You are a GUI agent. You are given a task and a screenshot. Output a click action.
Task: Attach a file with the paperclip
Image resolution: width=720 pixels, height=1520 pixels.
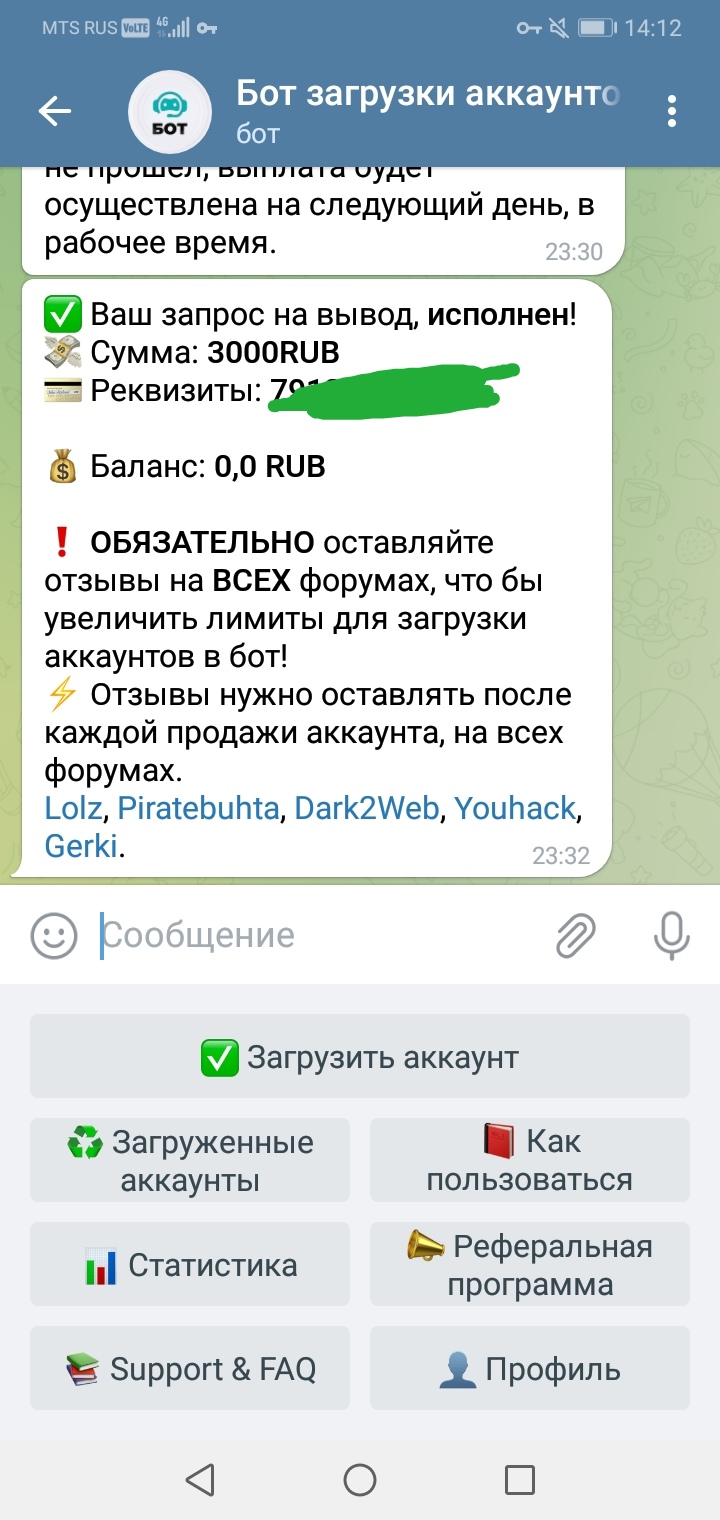point(576,935)
